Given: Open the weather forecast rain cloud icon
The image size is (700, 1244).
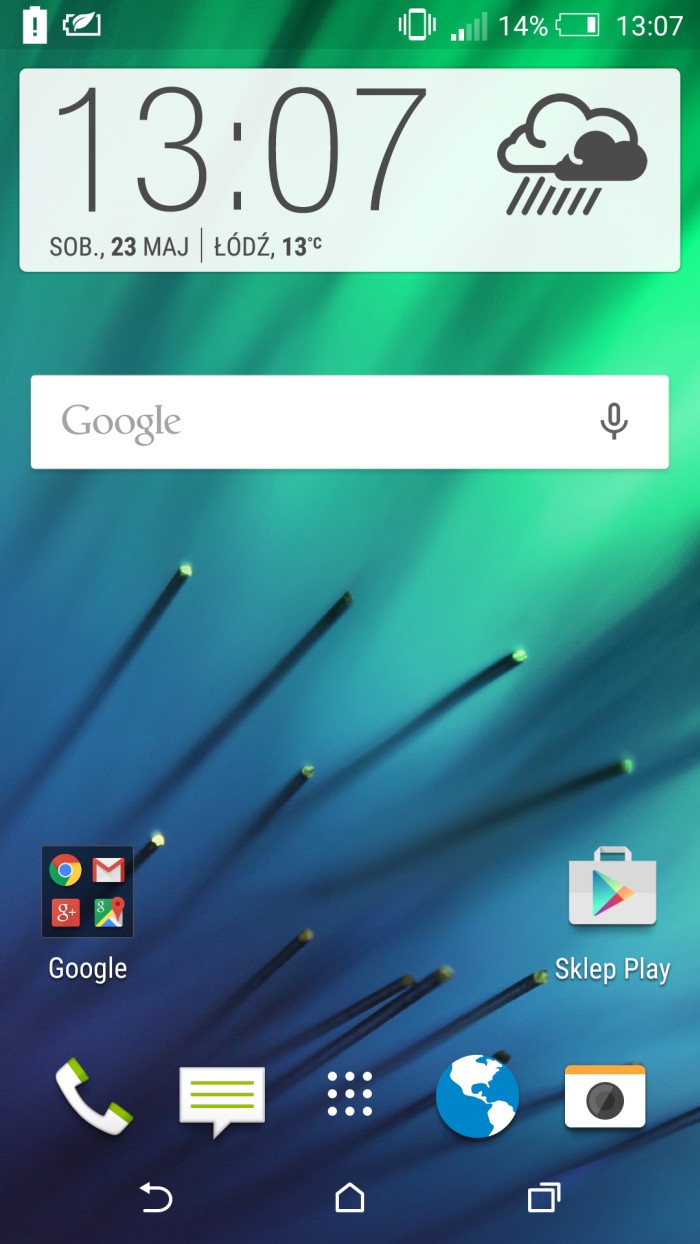Looking at the screenshot, I should click(x=571, y=153).
